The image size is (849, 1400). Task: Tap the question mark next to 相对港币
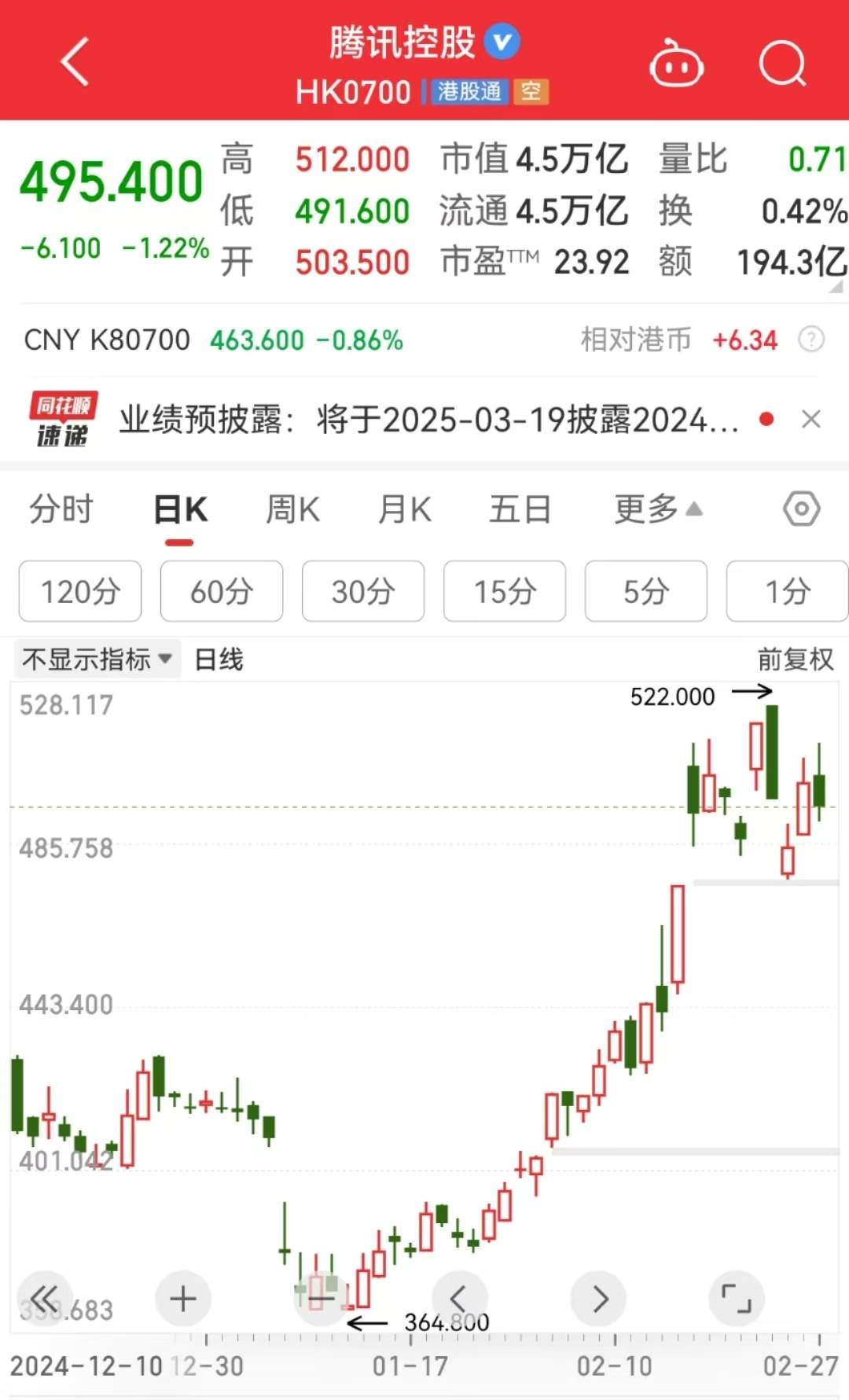pos(811,340)
